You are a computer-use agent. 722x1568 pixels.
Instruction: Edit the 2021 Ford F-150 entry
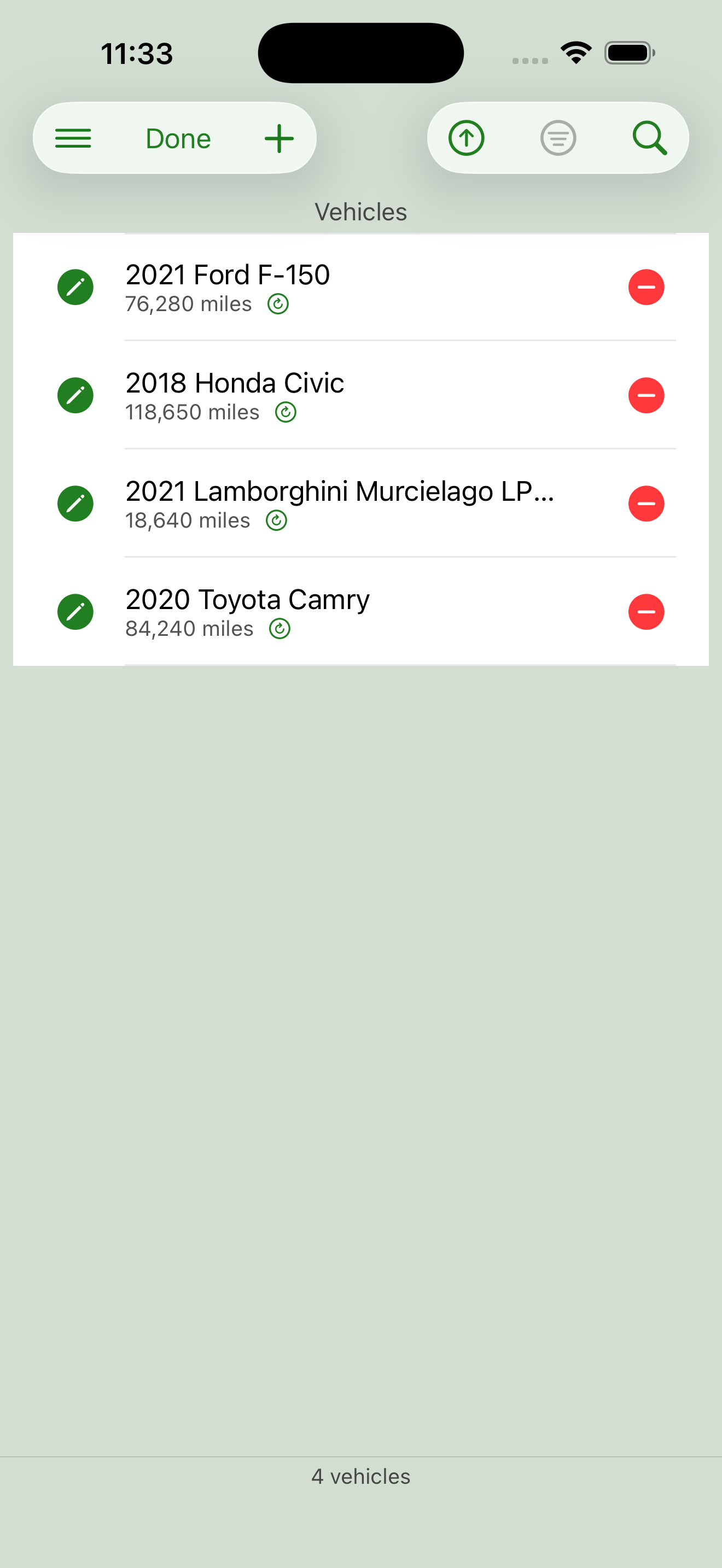[75, 286]
